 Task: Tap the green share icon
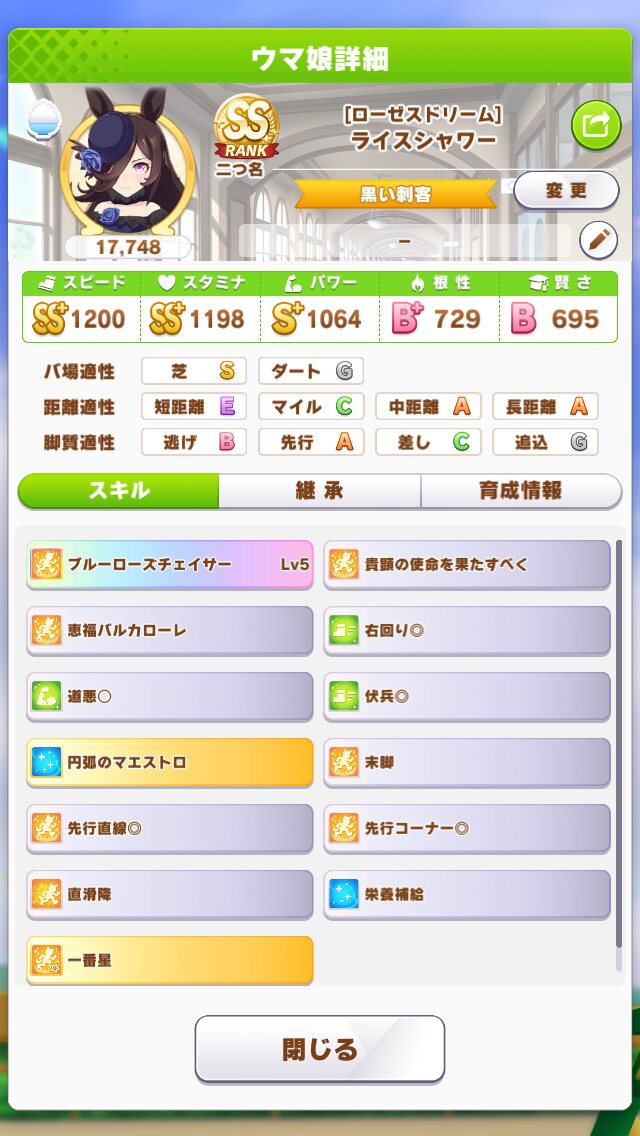[595, 125]
